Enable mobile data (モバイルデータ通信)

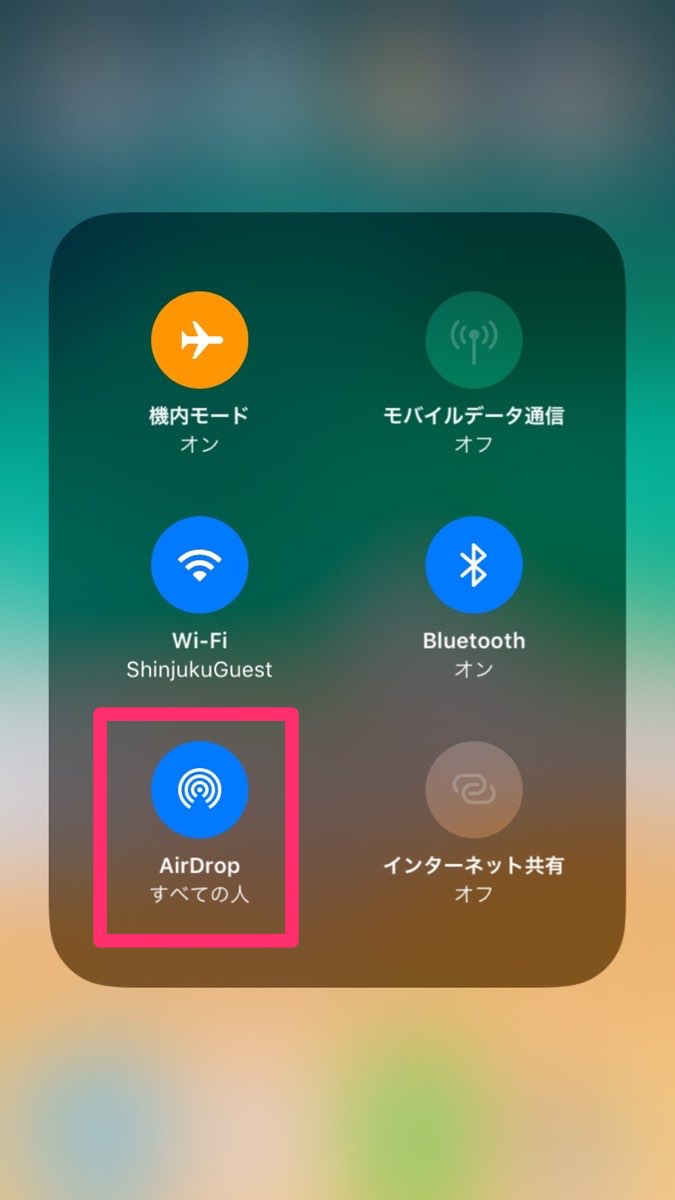(474, 340)
